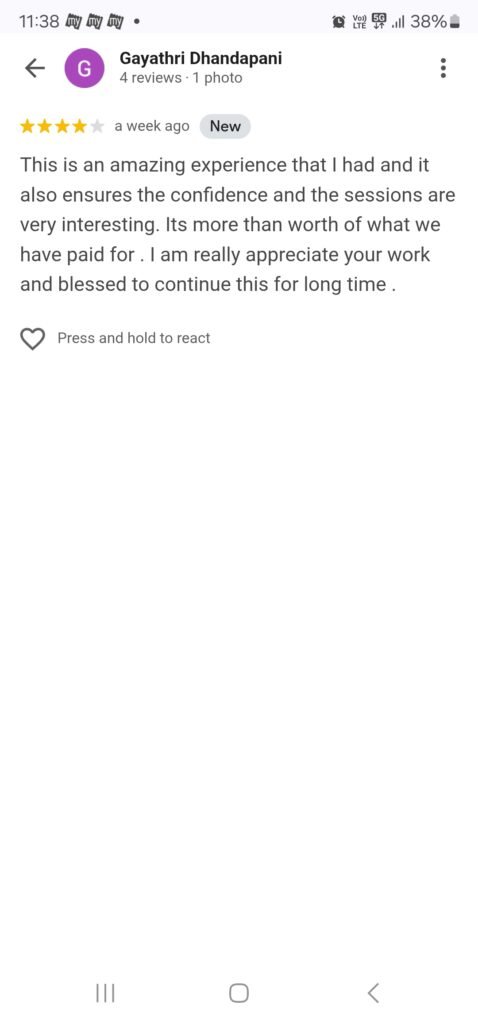478x1024 pixels.
Task: Open Gayathri Dhandapani's profile avatar
Action: coord(84,68)
